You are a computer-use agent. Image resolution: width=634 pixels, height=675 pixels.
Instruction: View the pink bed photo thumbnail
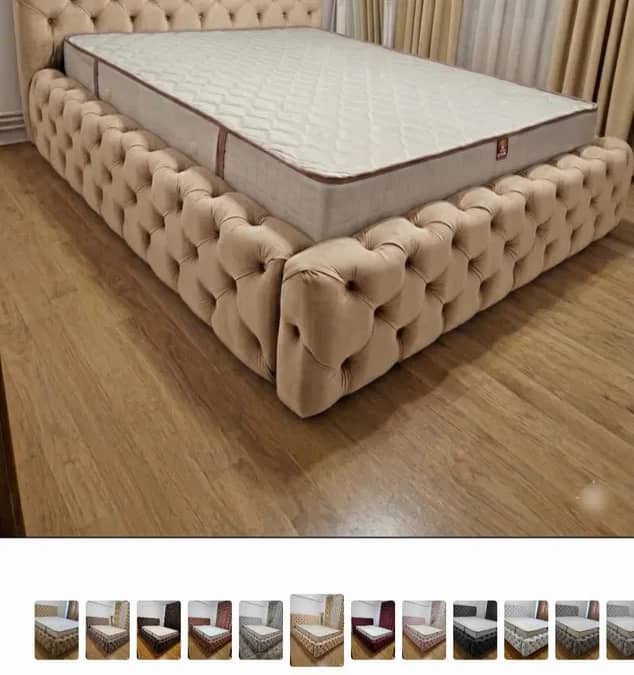424,629
